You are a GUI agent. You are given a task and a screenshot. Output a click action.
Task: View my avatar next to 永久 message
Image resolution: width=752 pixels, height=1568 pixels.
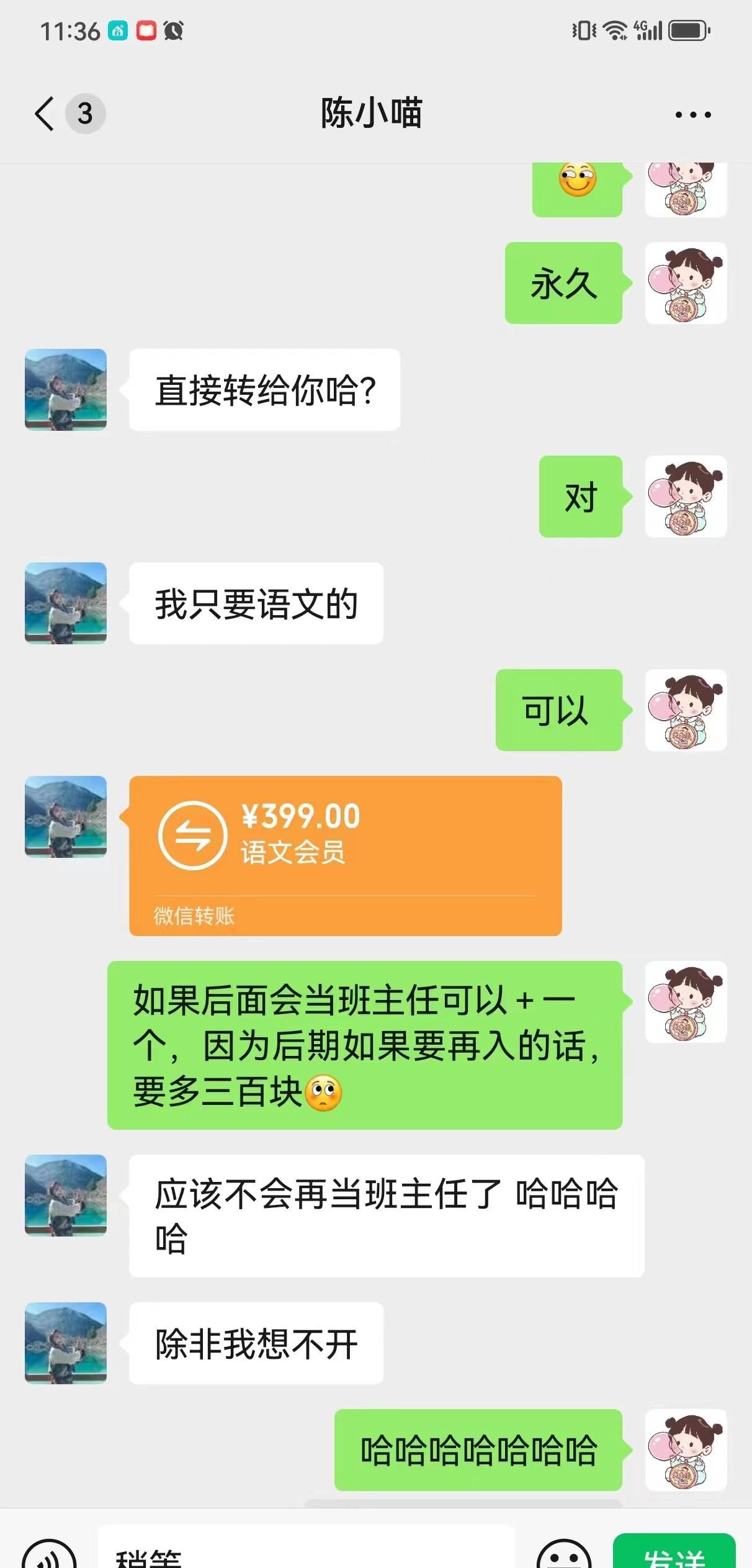[x=686, y=283]
